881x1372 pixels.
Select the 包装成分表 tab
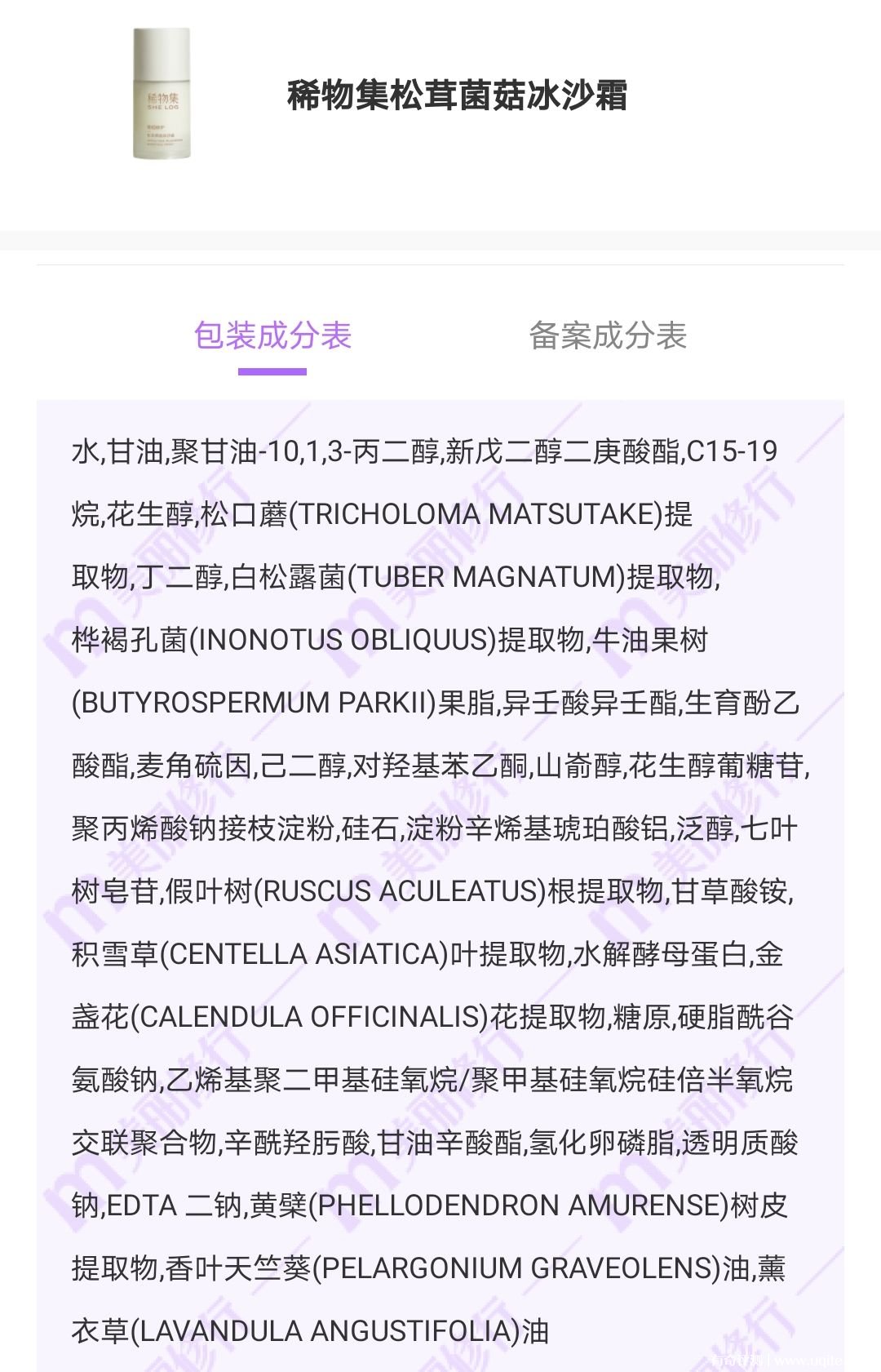click(x=272, y=335)
